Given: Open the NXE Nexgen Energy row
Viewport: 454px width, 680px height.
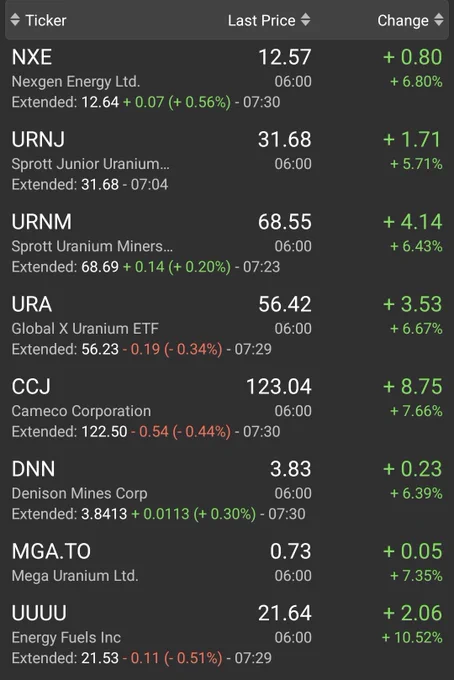Looking at the screenshot, I should [227, 79].
